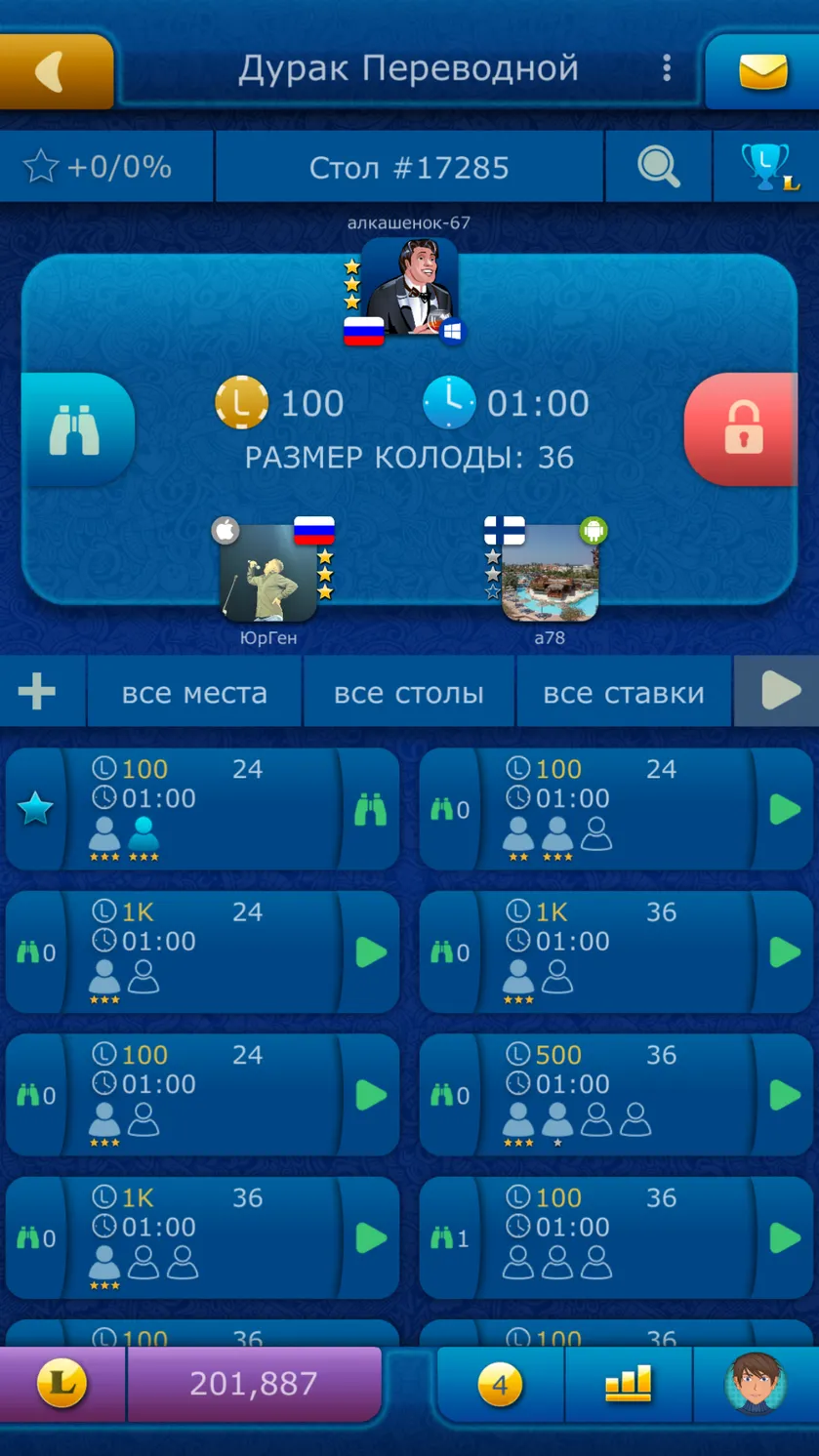Join the 500-stake 36-card table
The height and width of the screenshot is (1456, 819).
pos(784,1095)
